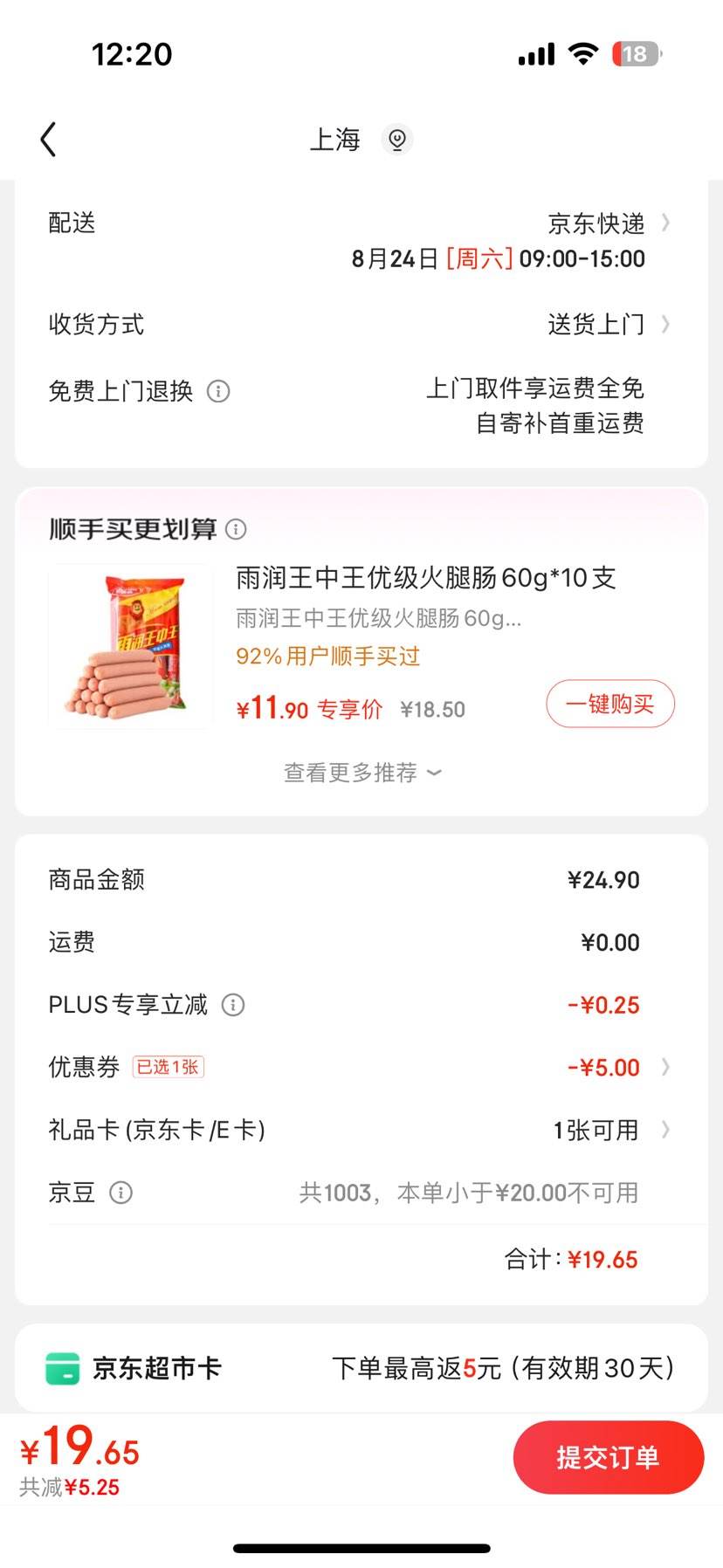The height and width of the screenshot is (1568, 723).
Task: Click the info icon beside 顺手买更划算
Action: (x=236, y=529)
